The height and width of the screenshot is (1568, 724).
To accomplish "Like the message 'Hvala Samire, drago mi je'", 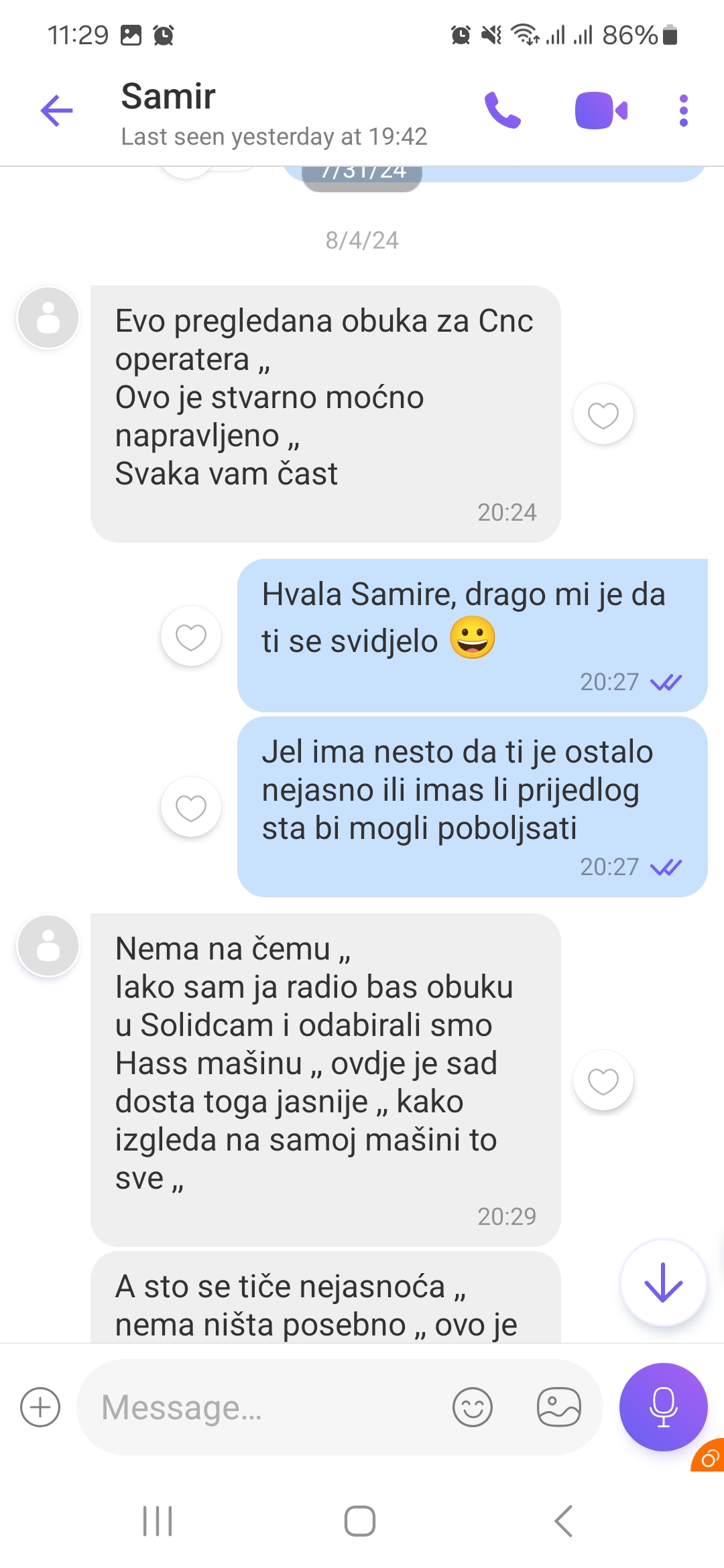I will [x=191, y=636].
